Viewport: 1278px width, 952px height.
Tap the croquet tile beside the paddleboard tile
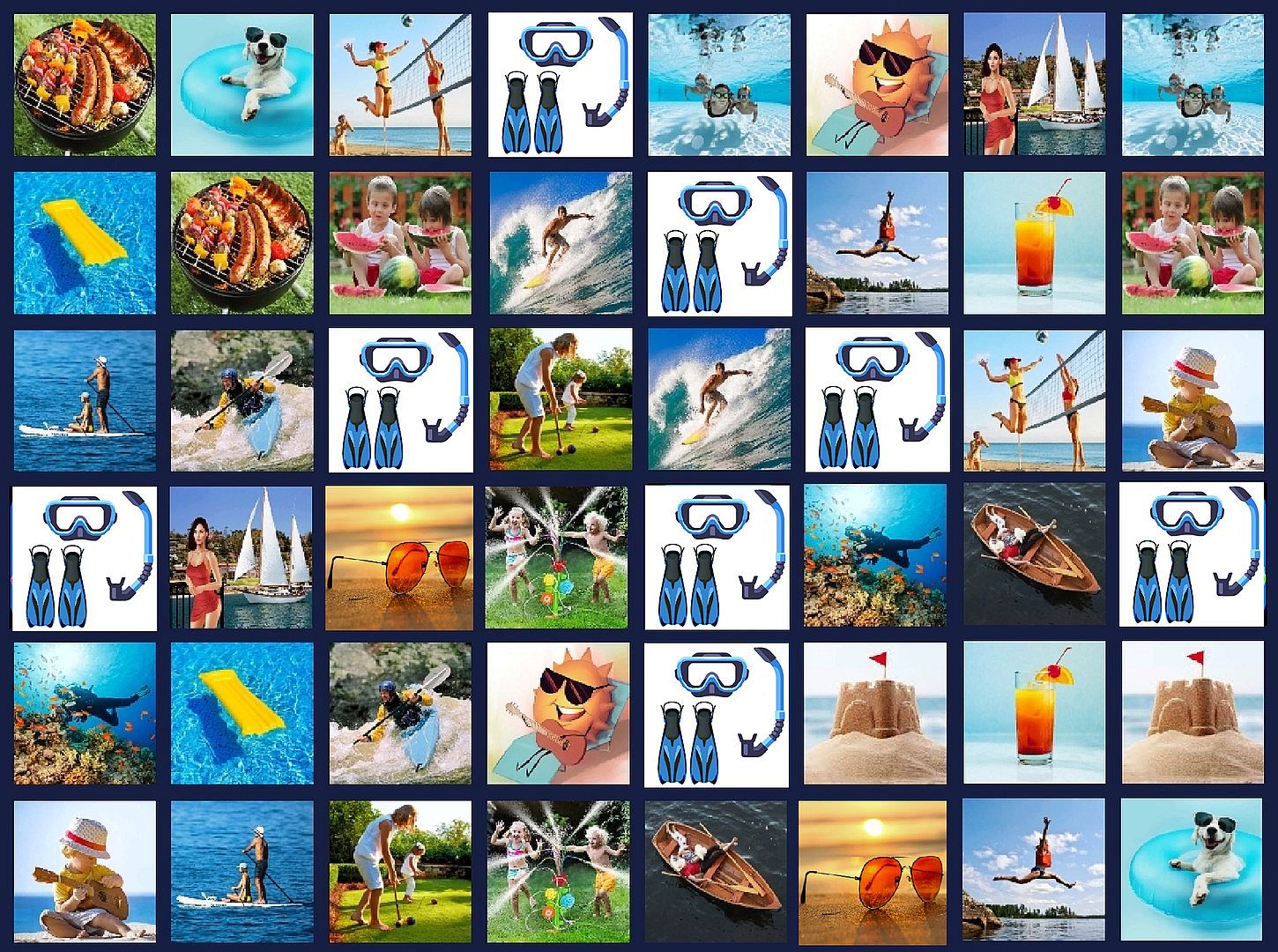(x=399, y=872)
